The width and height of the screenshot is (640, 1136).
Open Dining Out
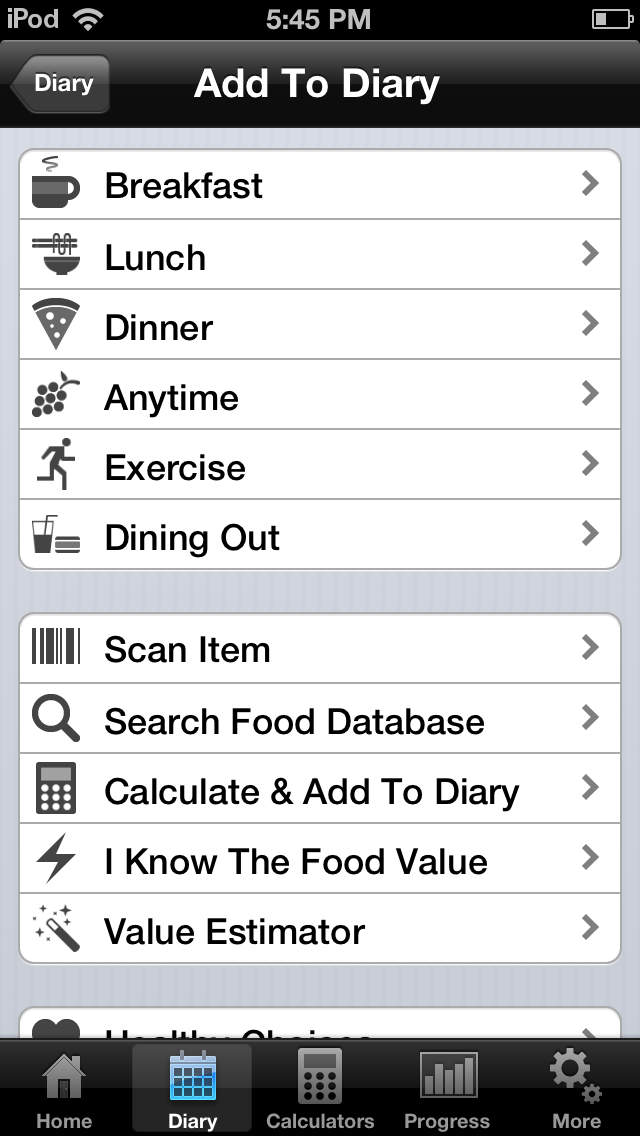(x=320, y=536)
